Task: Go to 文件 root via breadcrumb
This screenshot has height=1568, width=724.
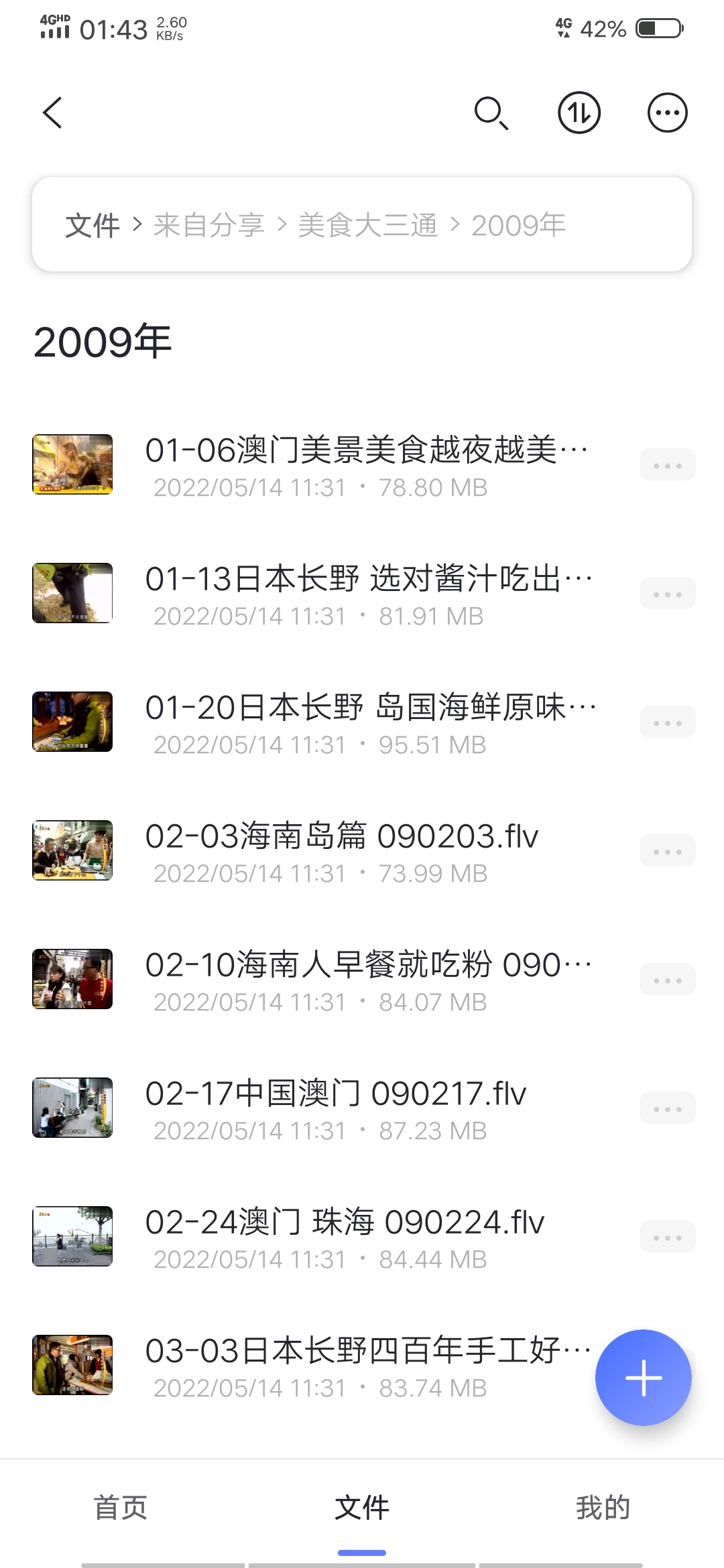Action: tap(93, 224)
